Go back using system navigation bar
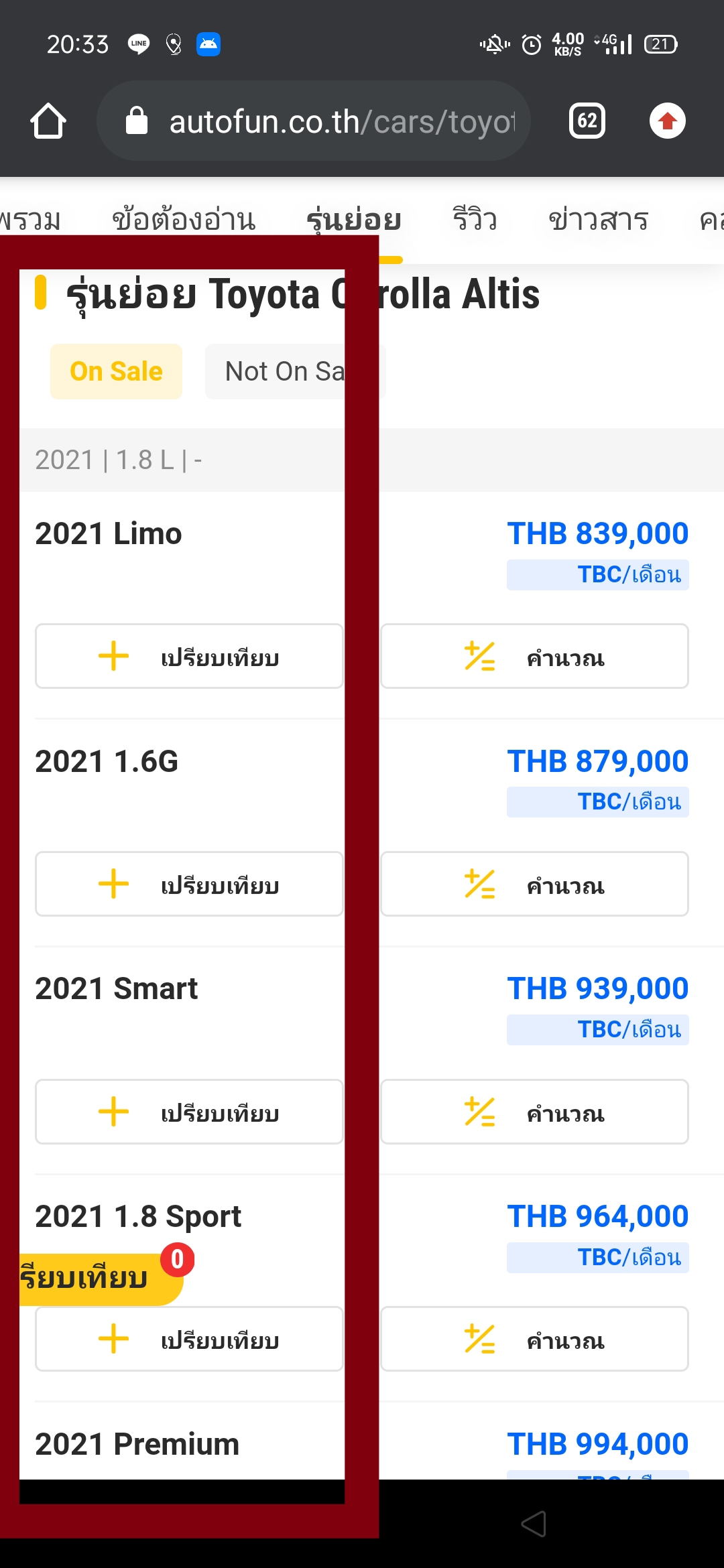The width and height of the screenshot is (724, 1568). (x=534, y=1524)
